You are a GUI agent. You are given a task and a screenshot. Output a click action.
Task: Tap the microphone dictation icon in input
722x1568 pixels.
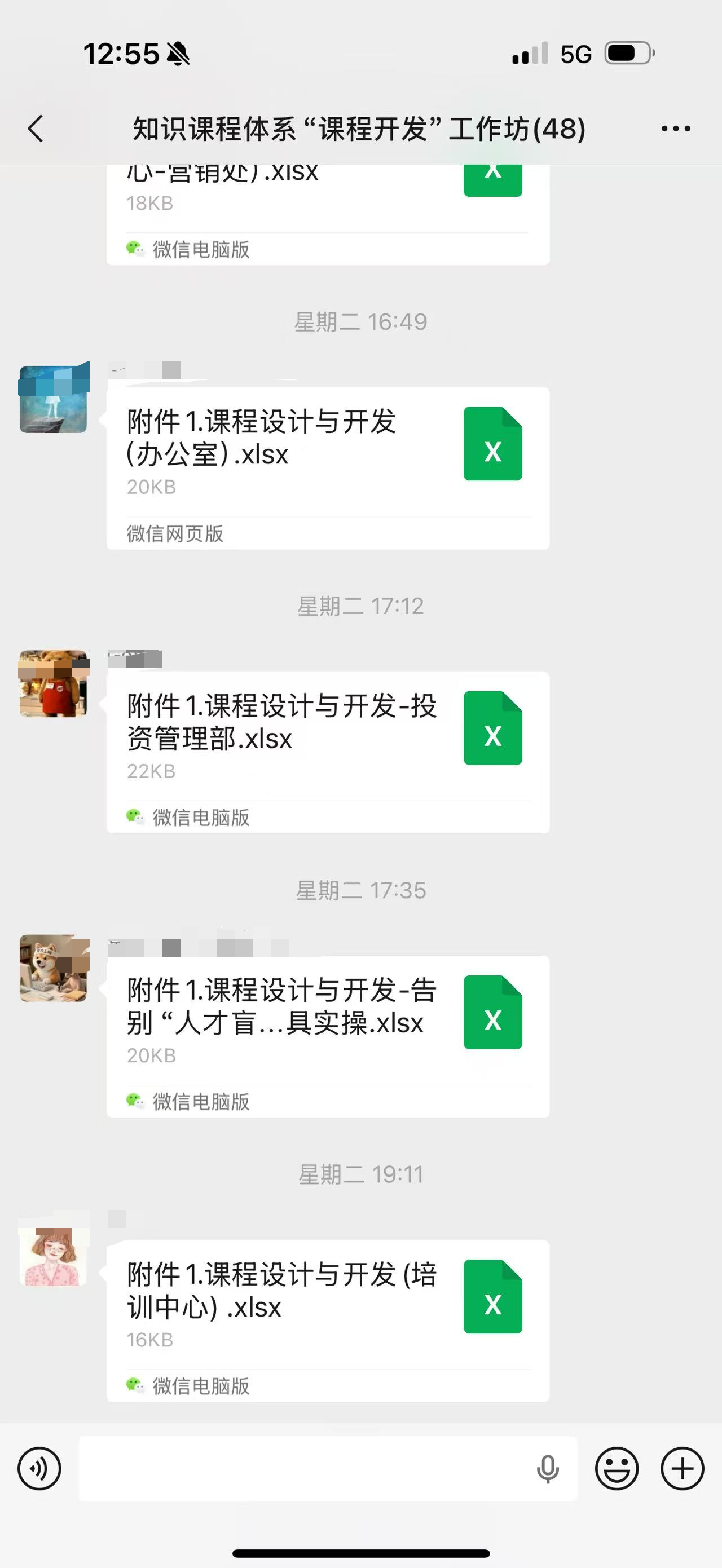click(547, 1469)
